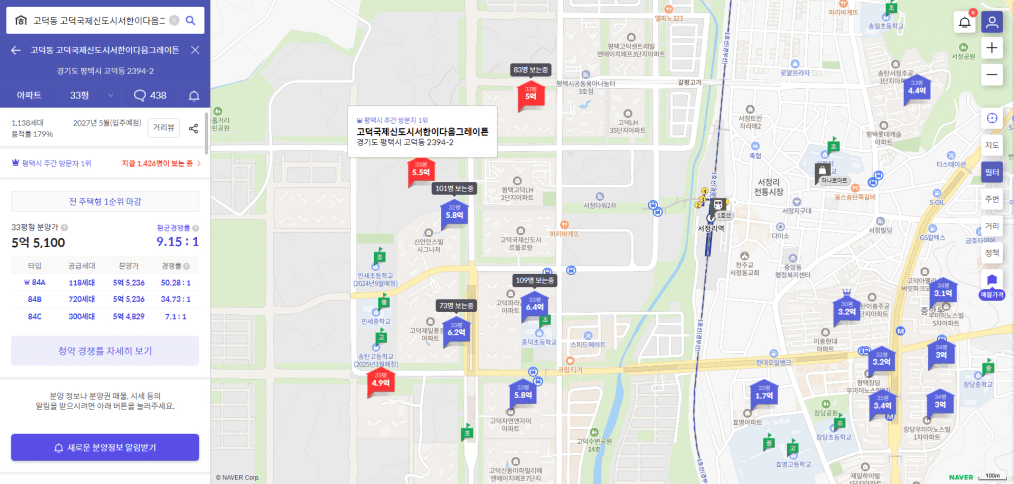Open 거리뷰 street view
The image size is (1014, 484).
(x=164, y=127)
